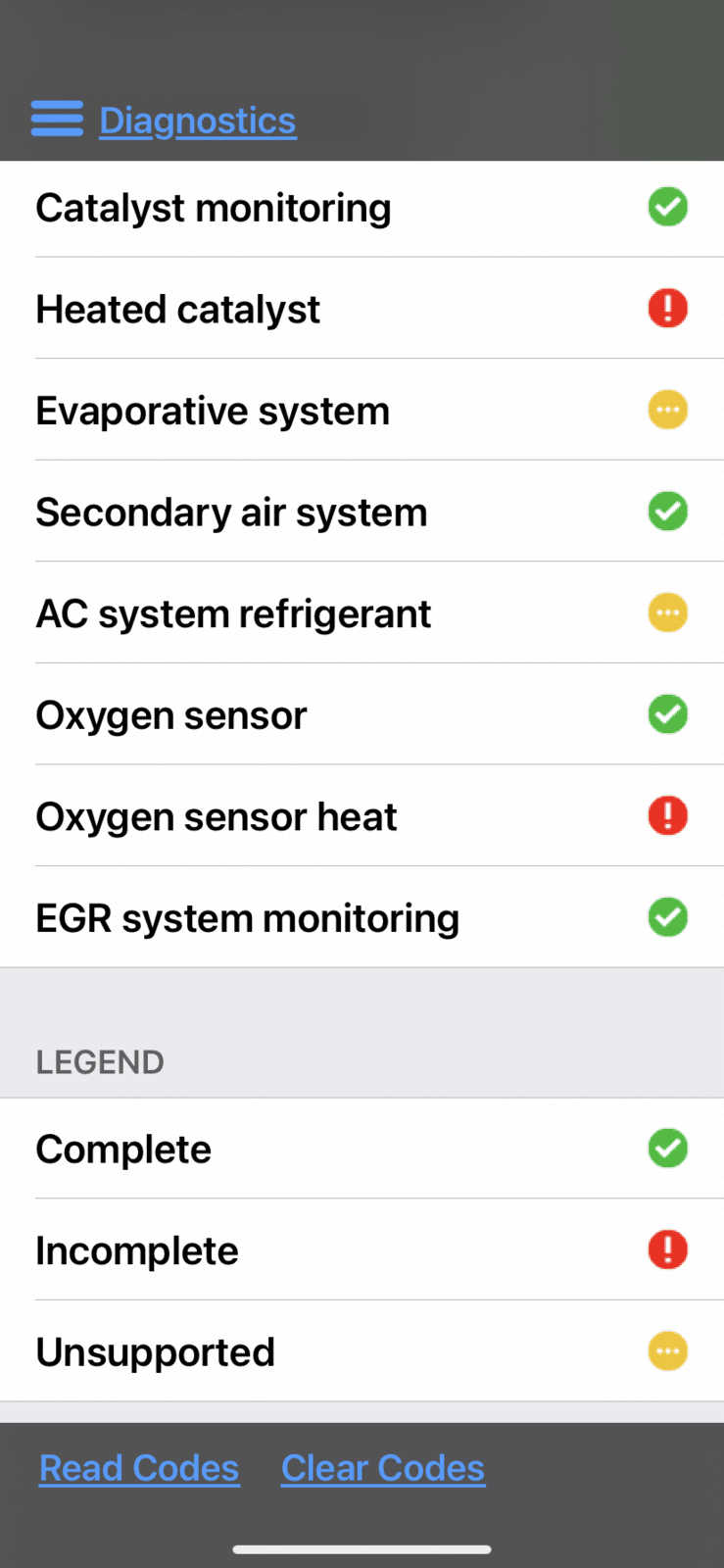Tap Clear Codes
724x1568 pixels.
pyautogui.click(x=383, y=1468)
